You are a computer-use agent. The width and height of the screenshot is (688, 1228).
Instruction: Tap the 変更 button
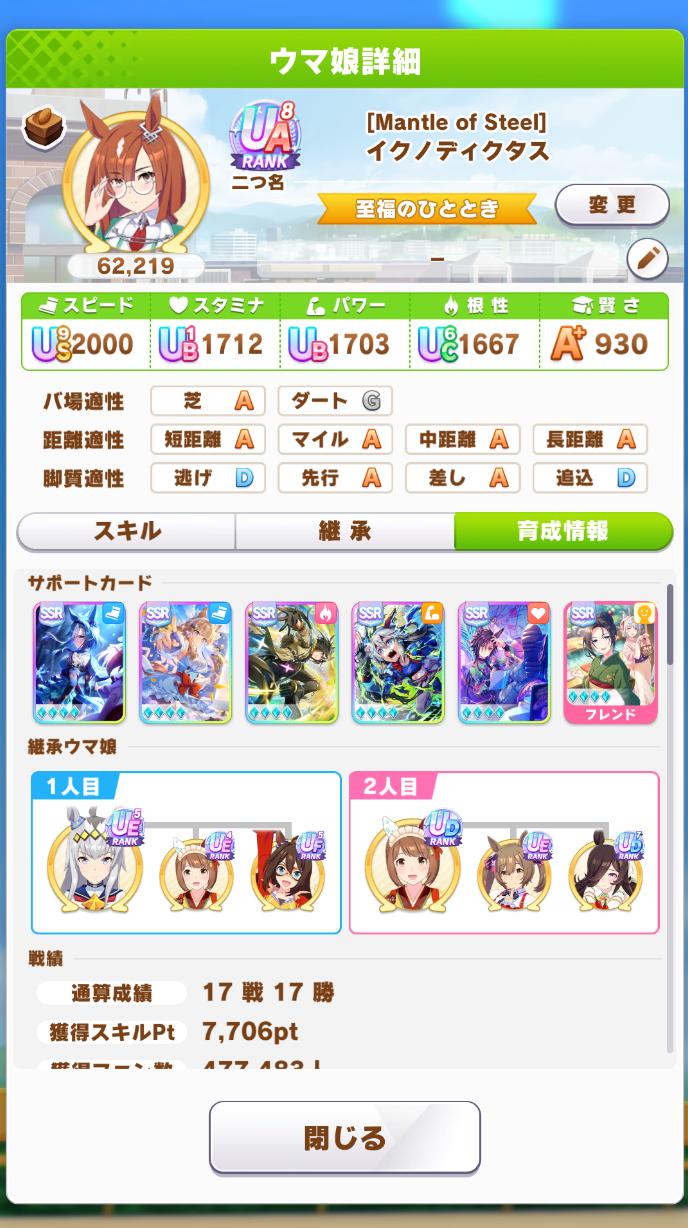point(612,205)
